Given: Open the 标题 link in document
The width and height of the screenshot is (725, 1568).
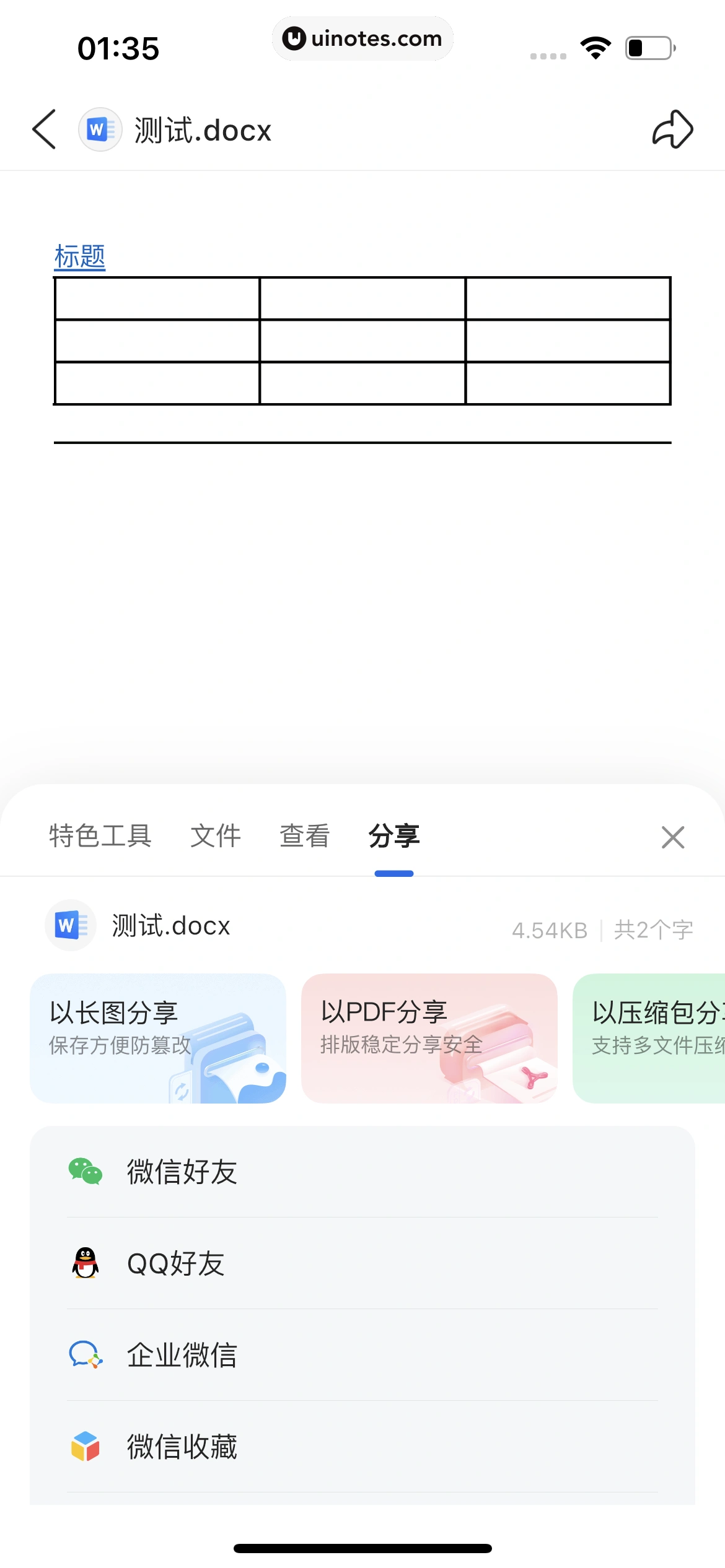Looking at the screenshot, I should [80, 256].
